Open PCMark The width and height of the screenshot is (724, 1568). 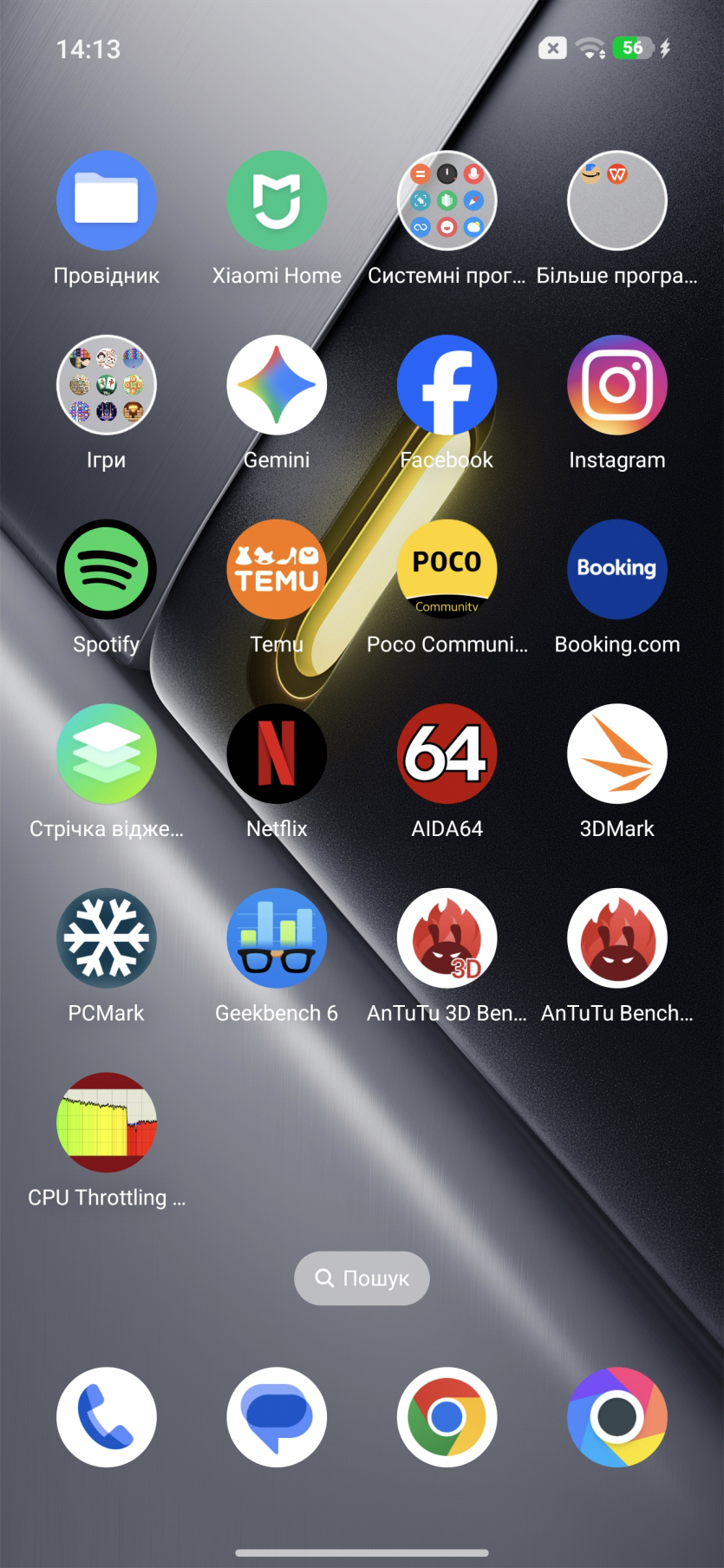click(107, 938)
